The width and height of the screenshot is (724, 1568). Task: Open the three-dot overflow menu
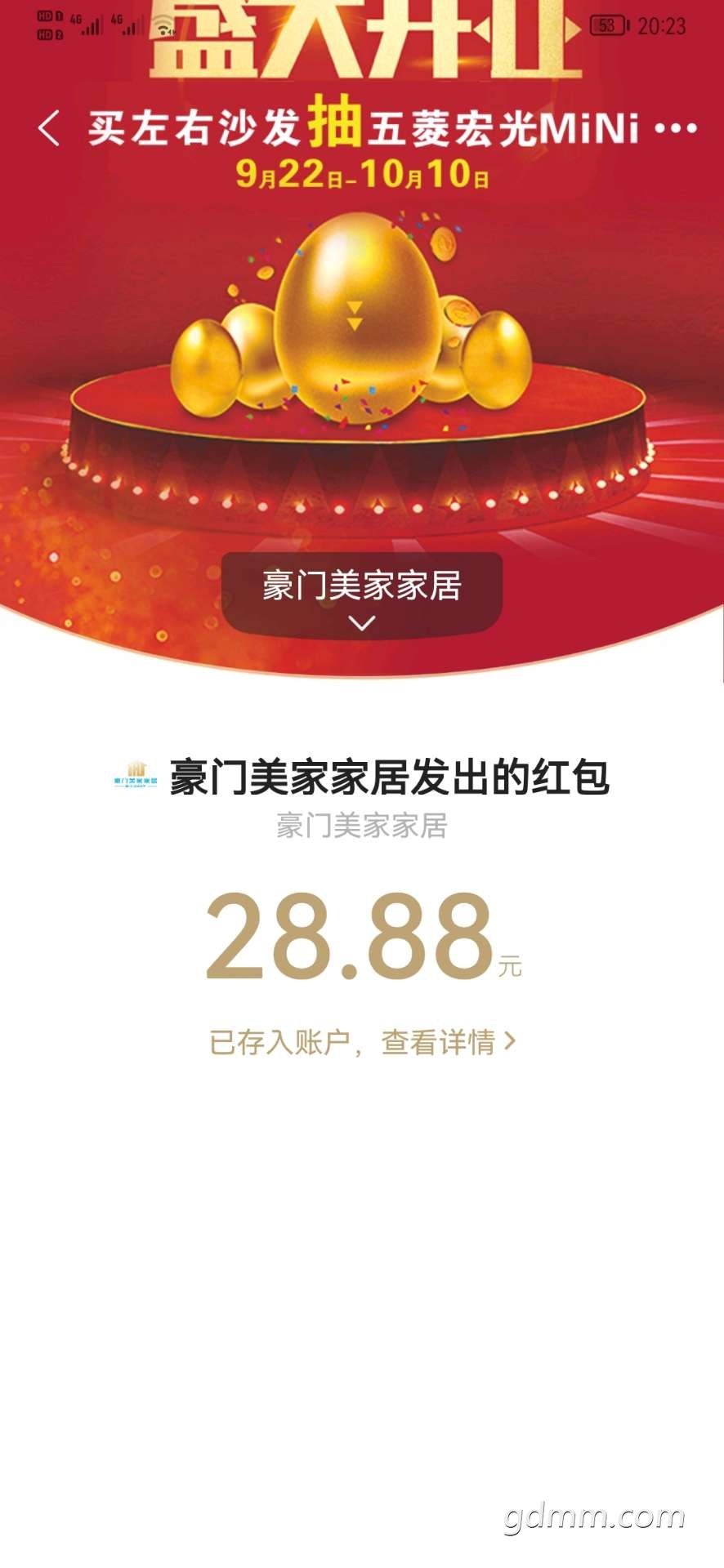pyautogui.click(x=677, y=128)
